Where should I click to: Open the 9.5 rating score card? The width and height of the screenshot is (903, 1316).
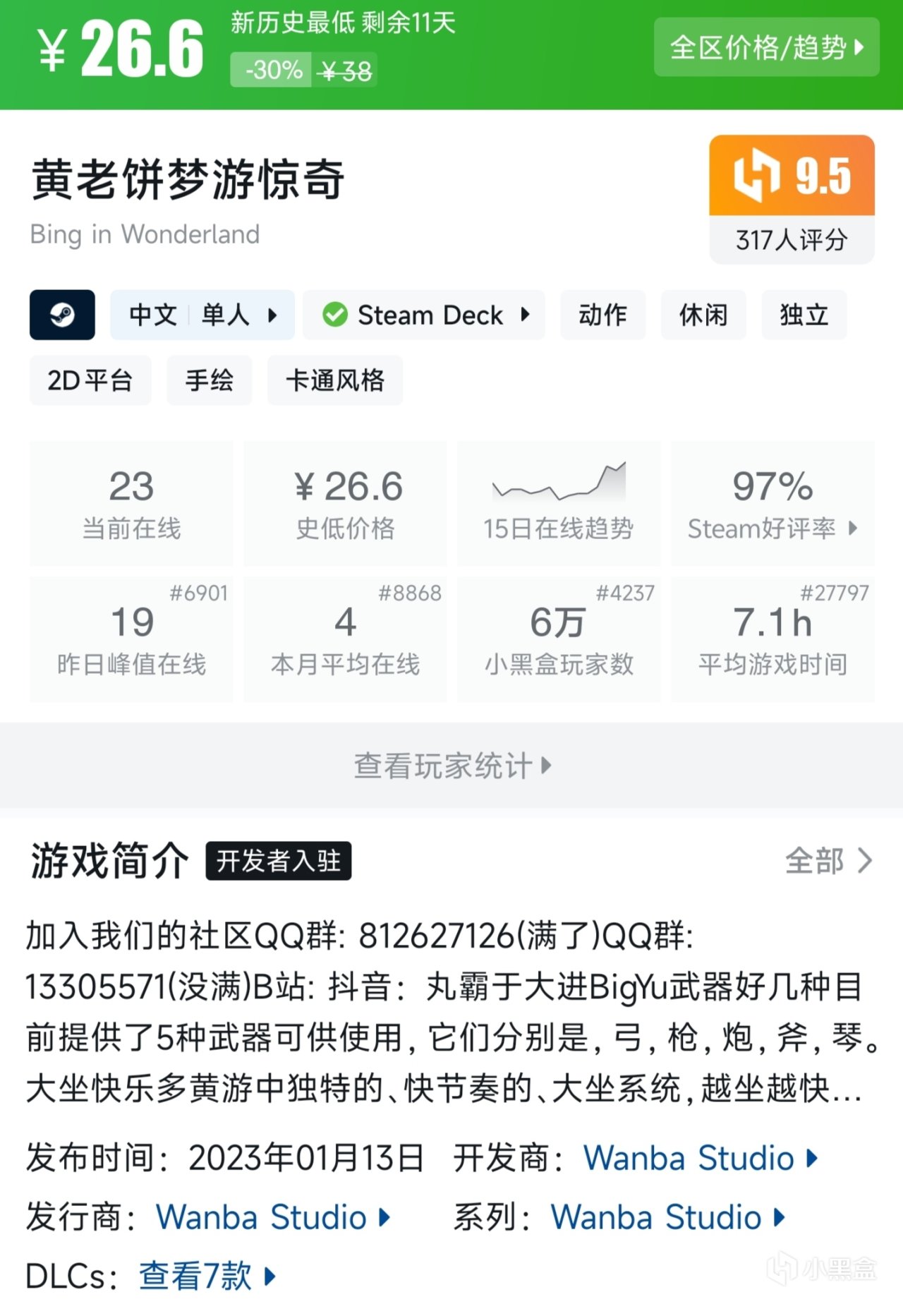pyautogui.click(x=792, y=199)
